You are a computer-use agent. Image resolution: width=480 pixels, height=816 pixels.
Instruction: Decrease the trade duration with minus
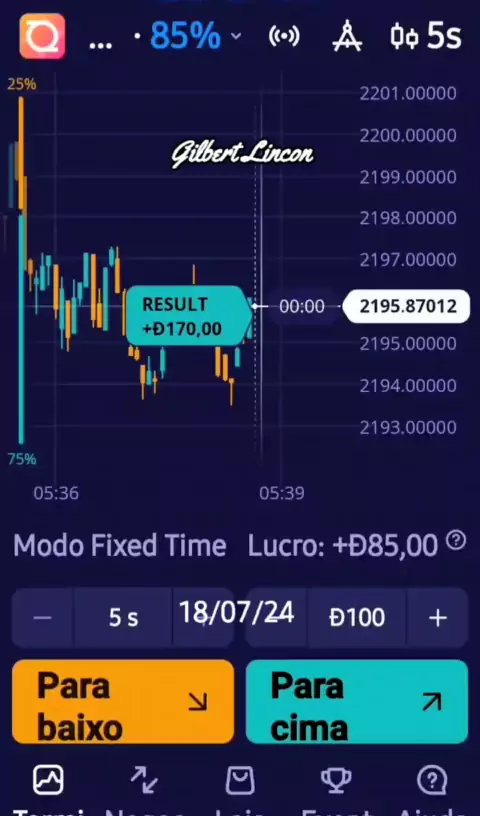[x=43, y=618]
